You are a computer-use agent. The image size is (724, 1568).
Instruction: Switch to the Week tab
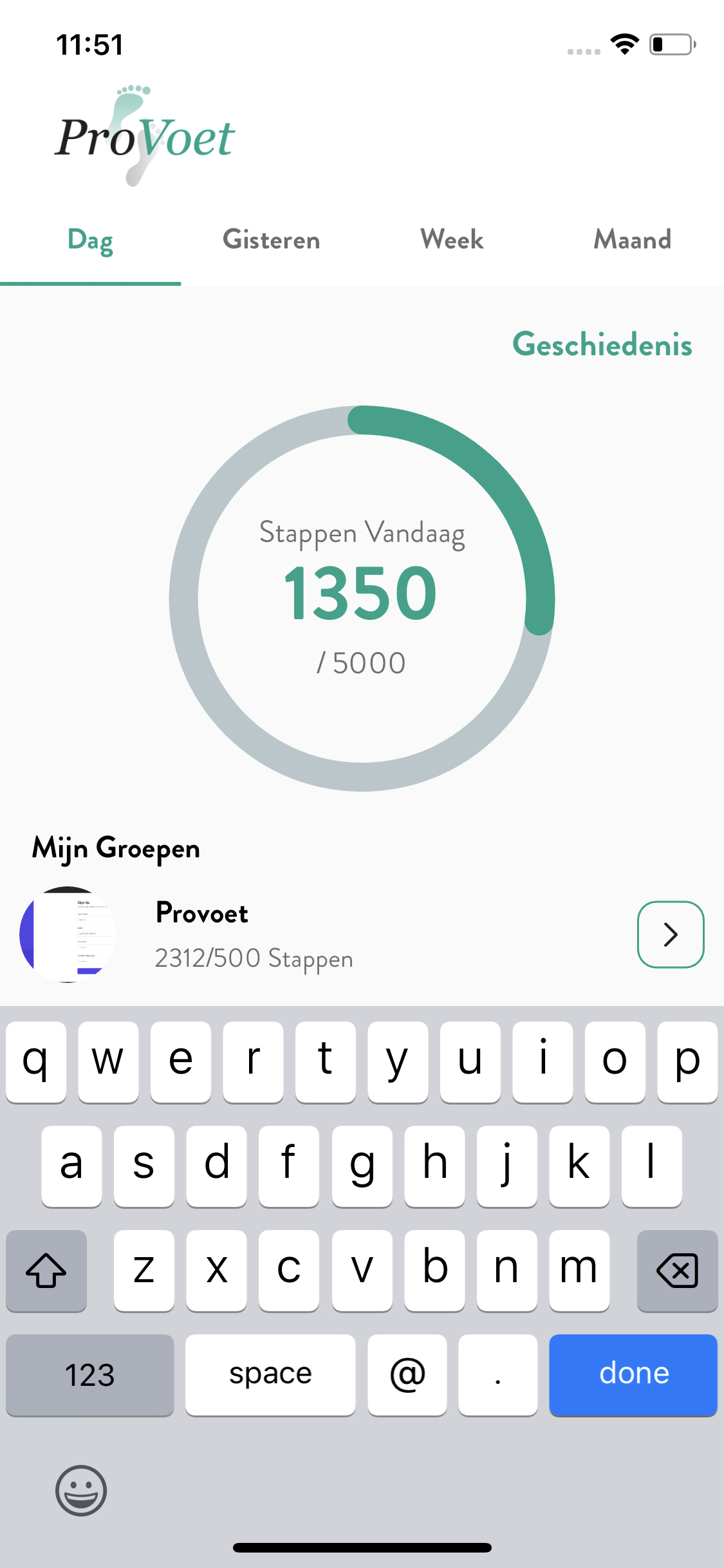click(452, 240)
